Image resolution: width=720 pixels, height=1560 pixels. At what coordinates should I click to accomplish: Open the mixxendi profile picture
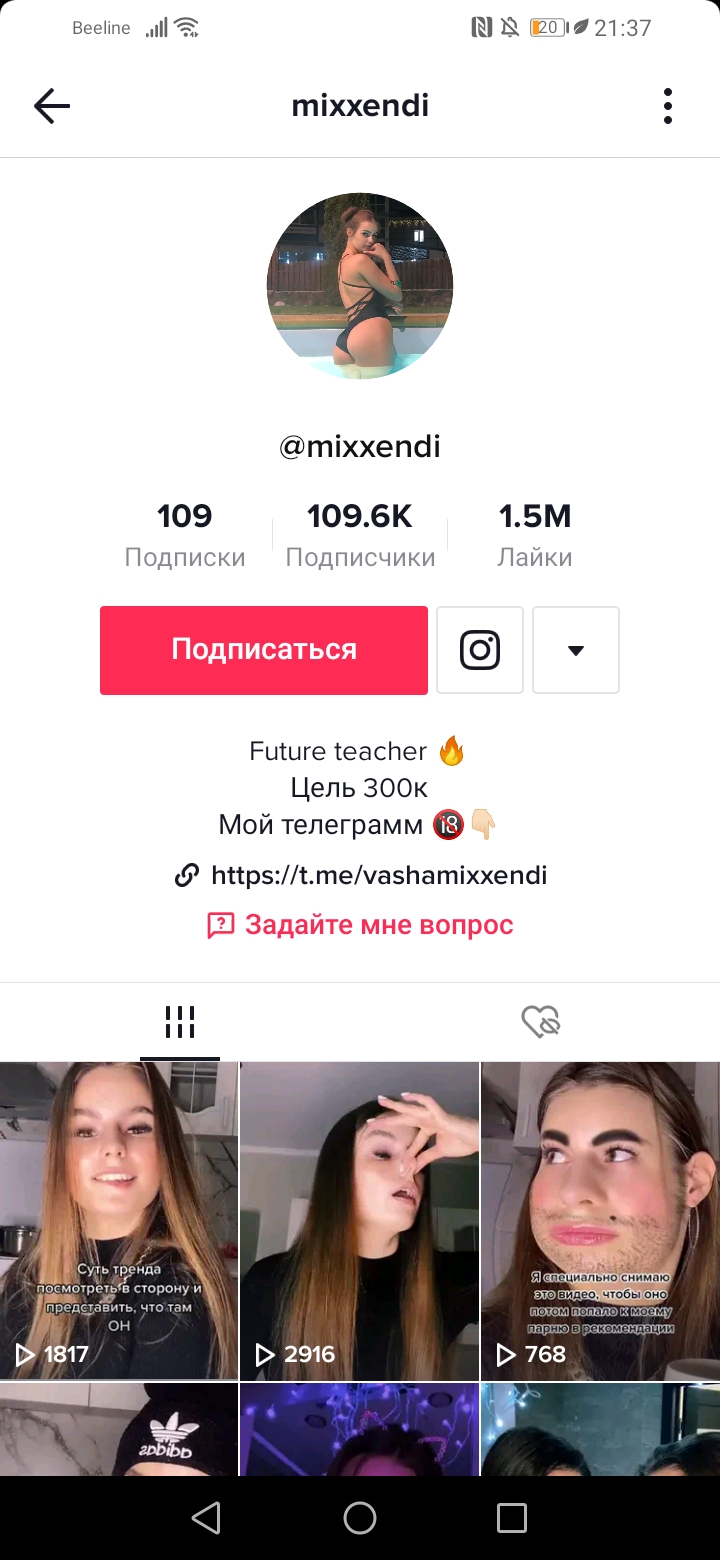click(360, 286)
